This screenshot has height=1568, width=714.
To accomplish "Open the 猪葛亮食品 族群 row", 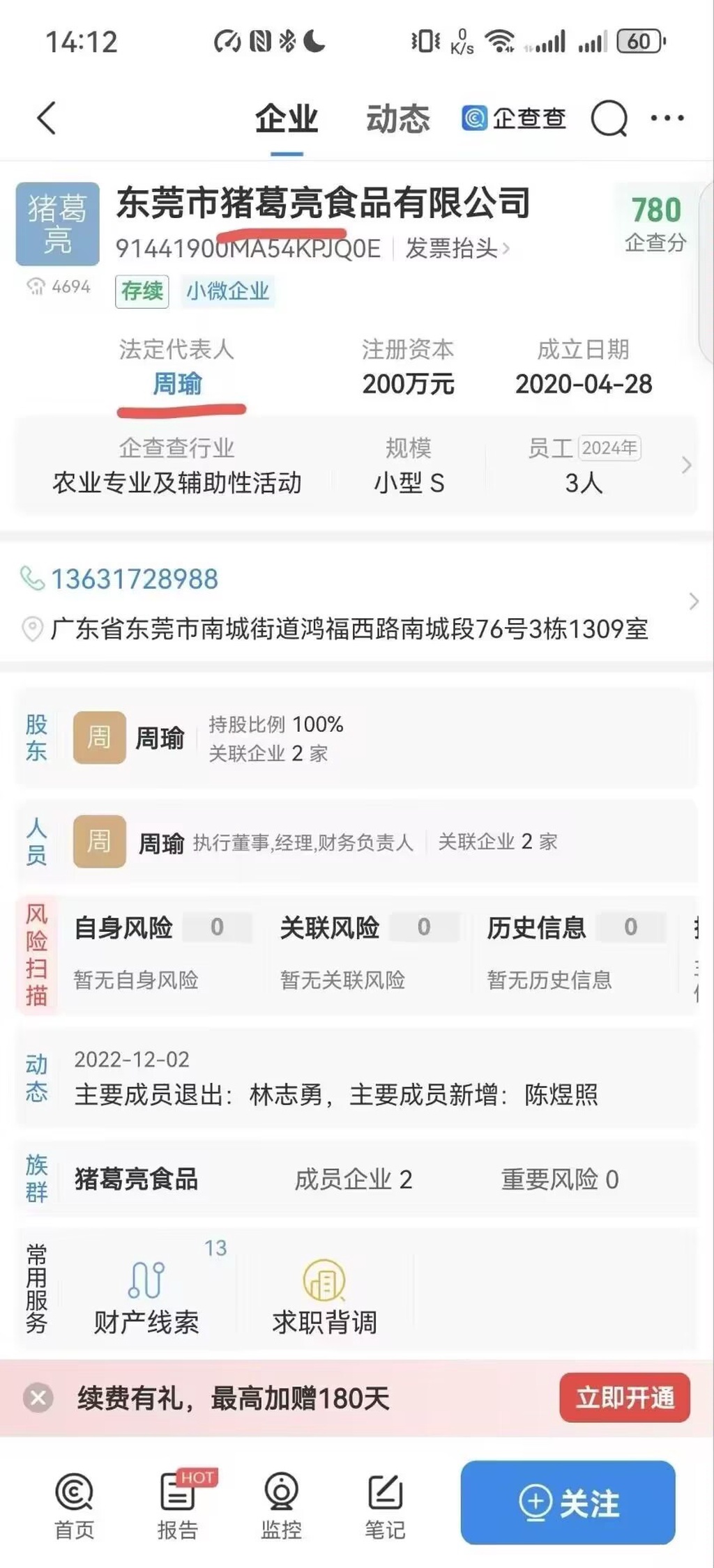I will (137, 1179).
